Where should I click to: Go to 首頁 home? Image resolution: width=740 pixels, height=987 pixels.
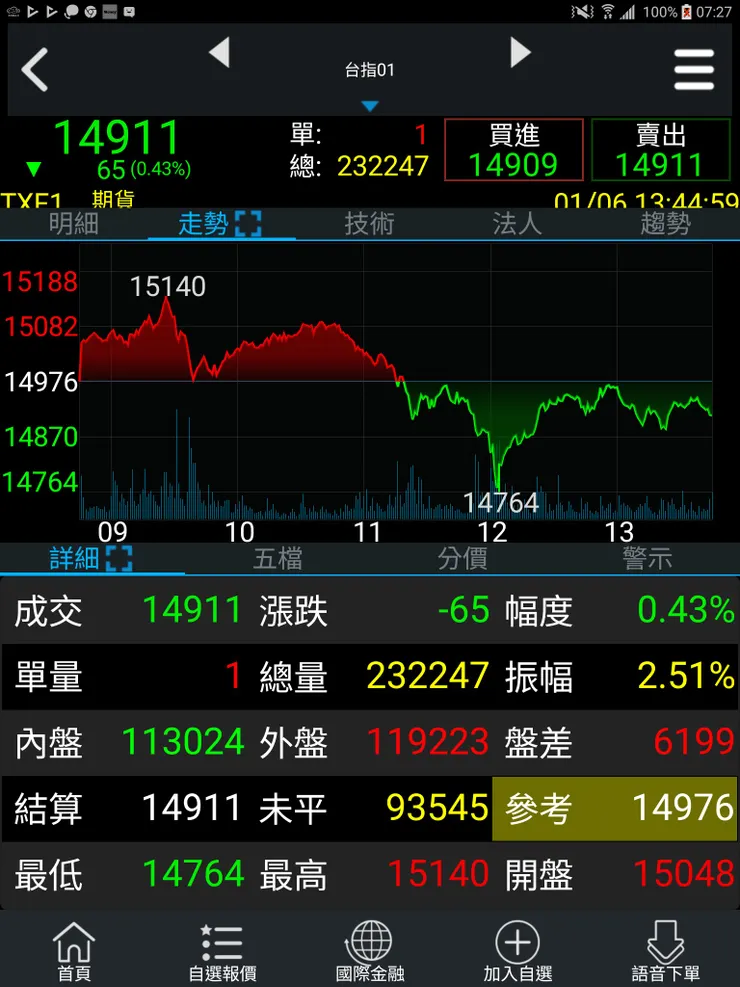click(74, 951)
